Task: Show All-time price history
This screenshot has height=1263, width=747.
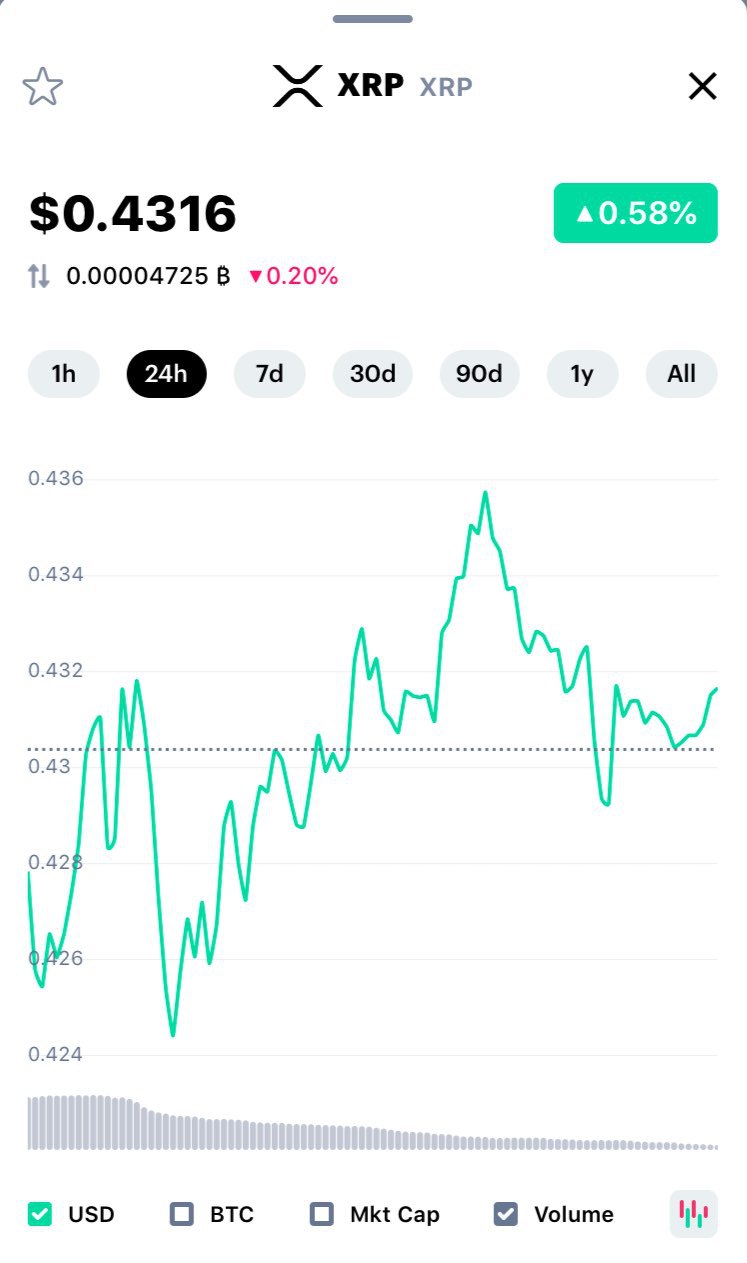Action: [x=682, y=374]
